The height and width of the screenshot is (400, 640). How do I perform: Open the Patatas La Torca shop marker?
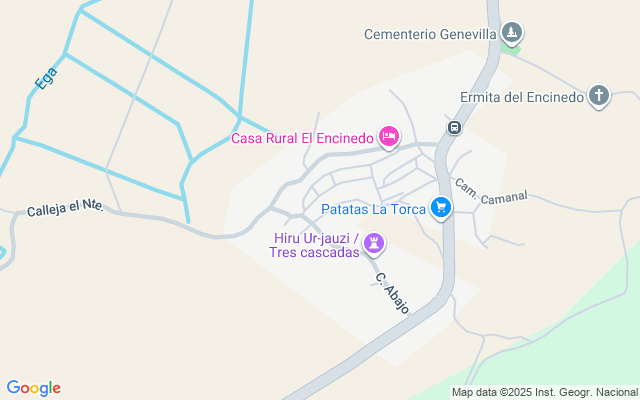tap(441, 208)
